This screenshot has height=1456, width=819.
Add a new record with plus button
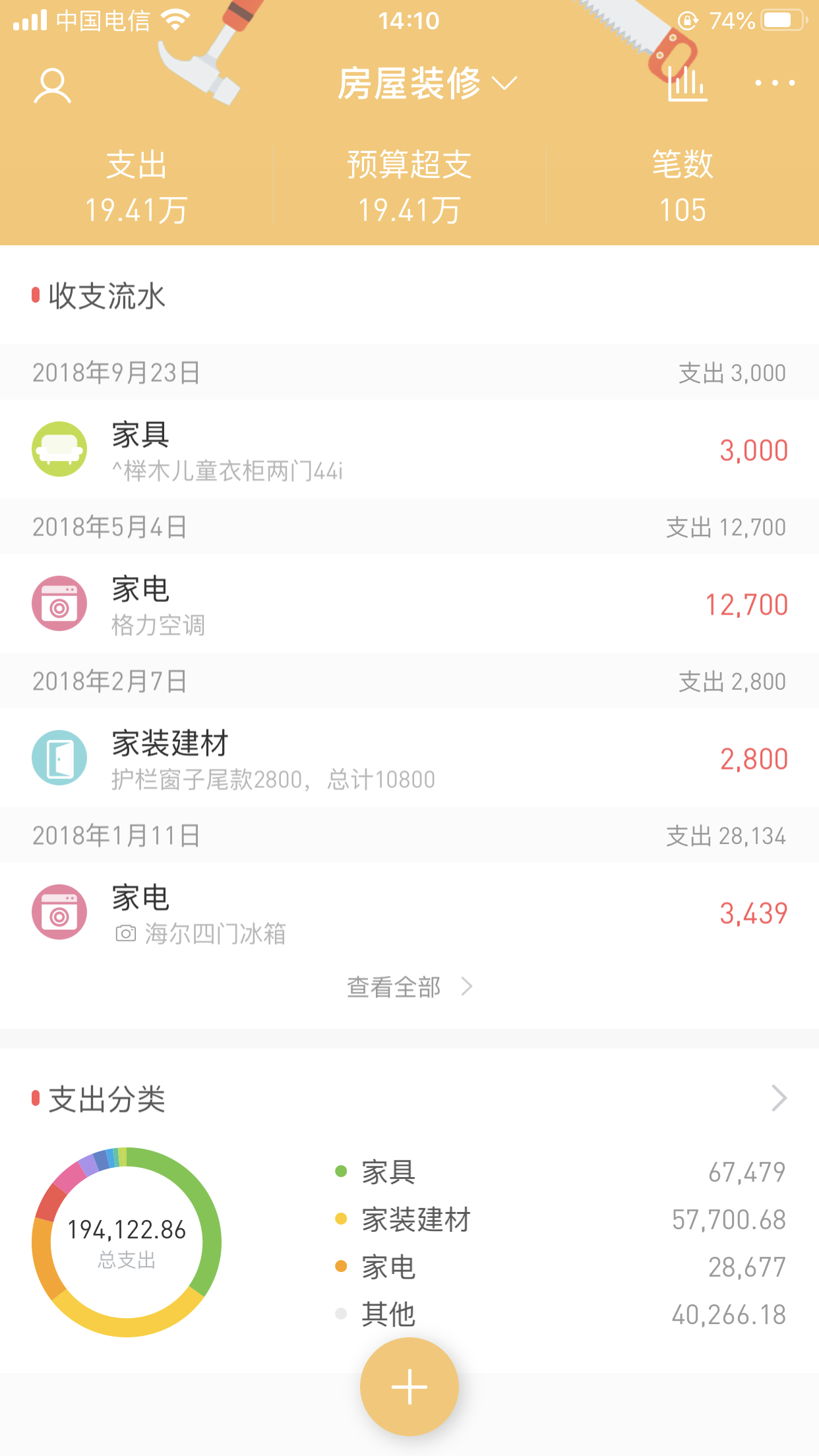pyautogui.click(x=409, y=1387)
